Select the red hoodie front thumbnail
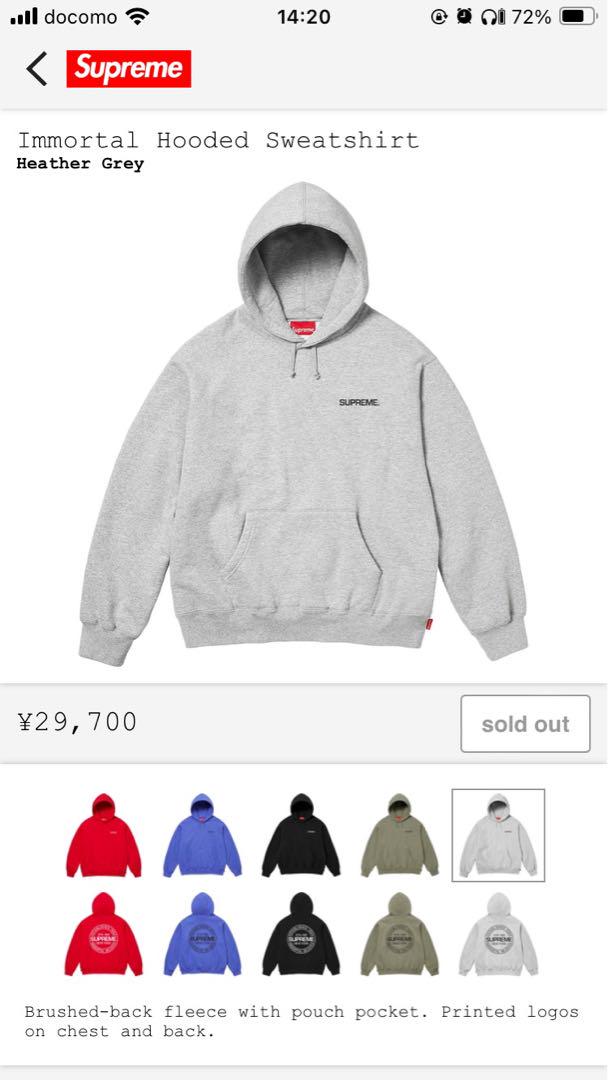Screen dimensions: 608x1080 (104, 835)
